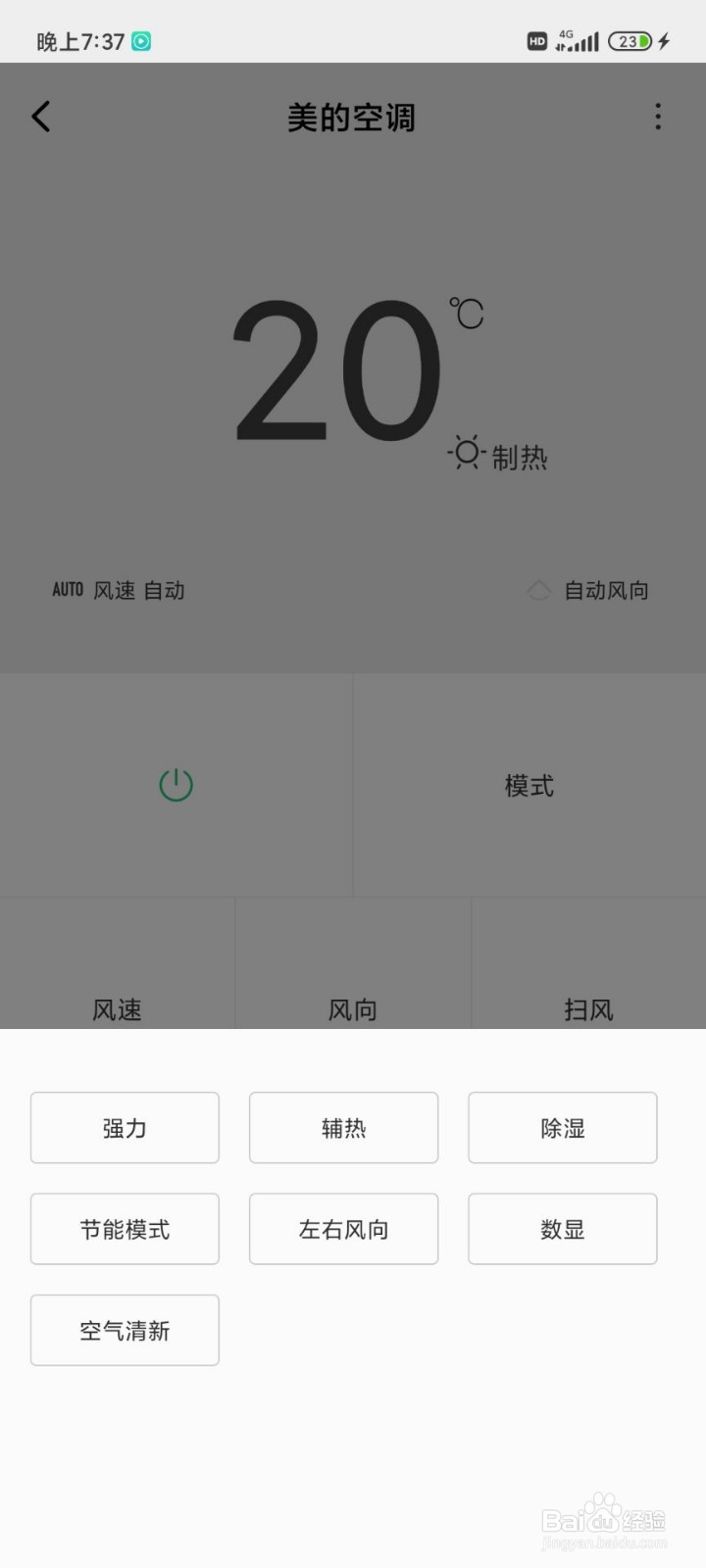Enable 辅热 auxiliary heating
Image resolution: width=706 pixels, height=1568 pixels.
point(343,1128)
